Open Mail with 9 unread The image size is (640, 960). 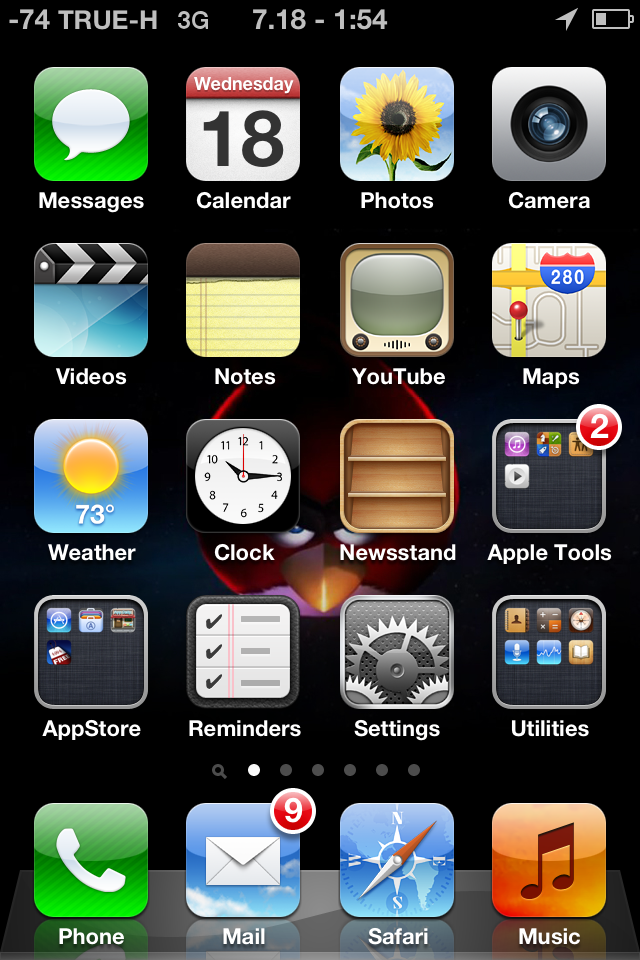[243, 860]
